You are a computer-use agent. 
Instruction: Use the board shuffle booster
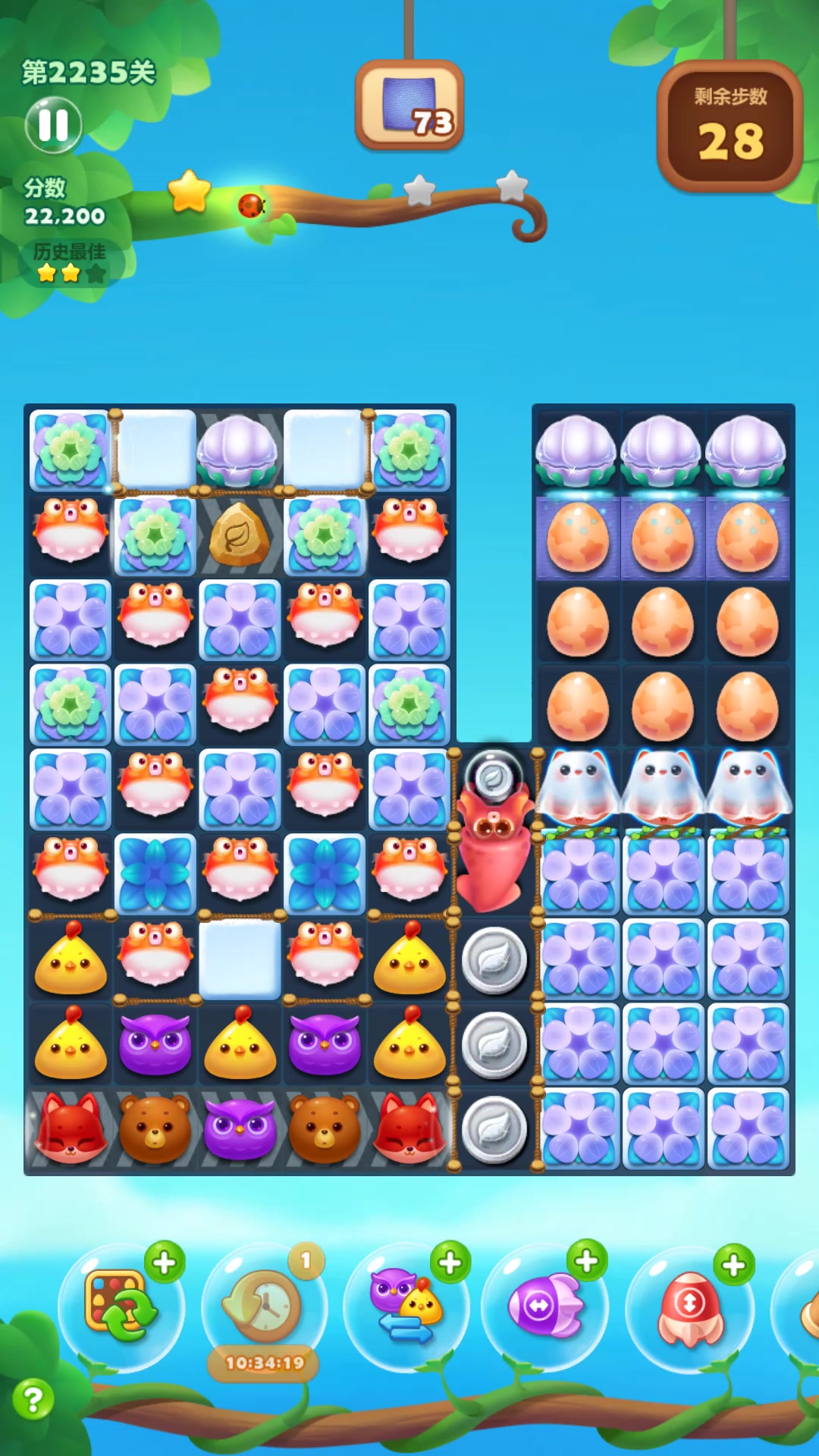pos(121,1306)
